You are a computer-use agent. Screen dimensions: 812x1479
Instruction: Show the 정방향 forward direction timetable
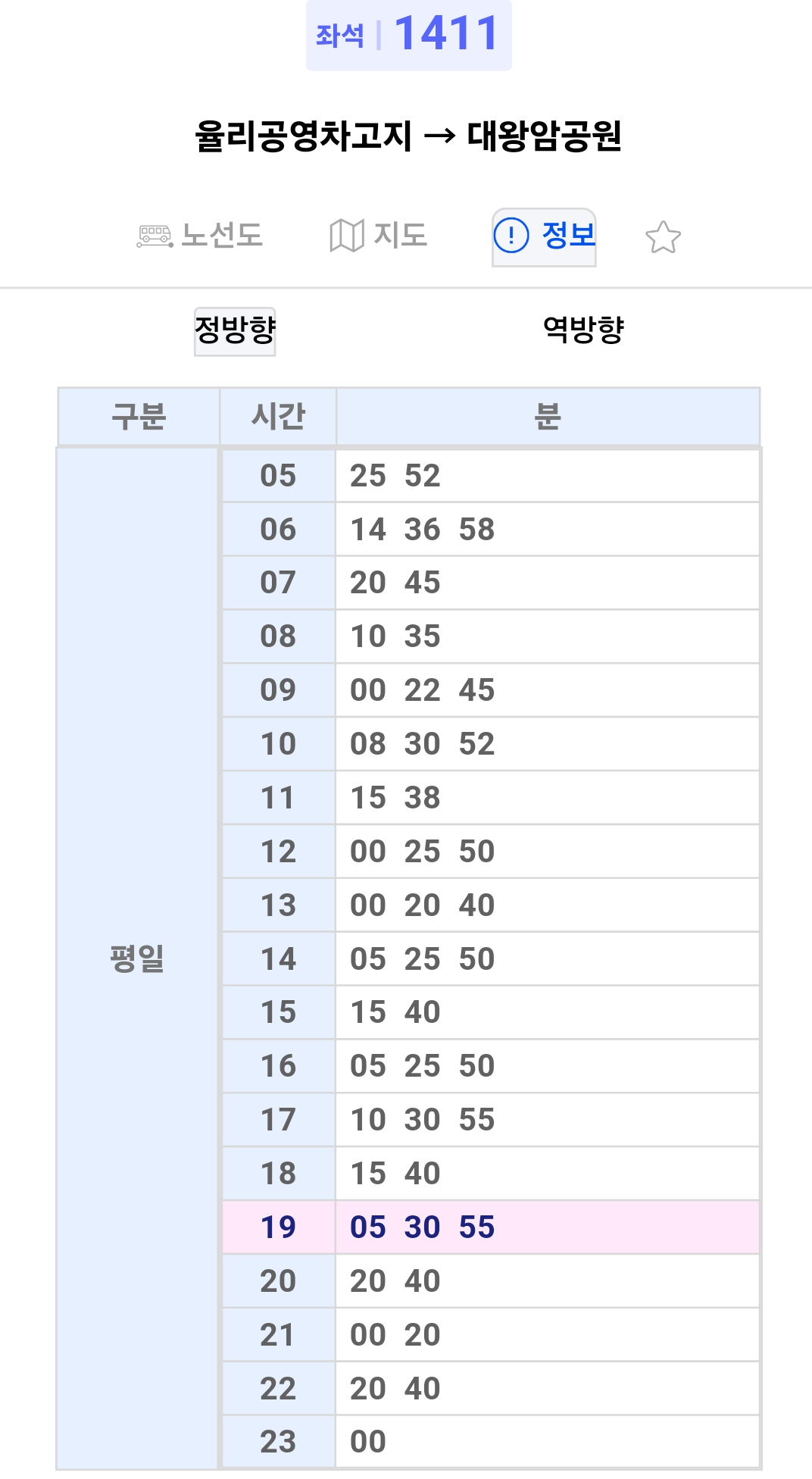click(x=235, y=331)
